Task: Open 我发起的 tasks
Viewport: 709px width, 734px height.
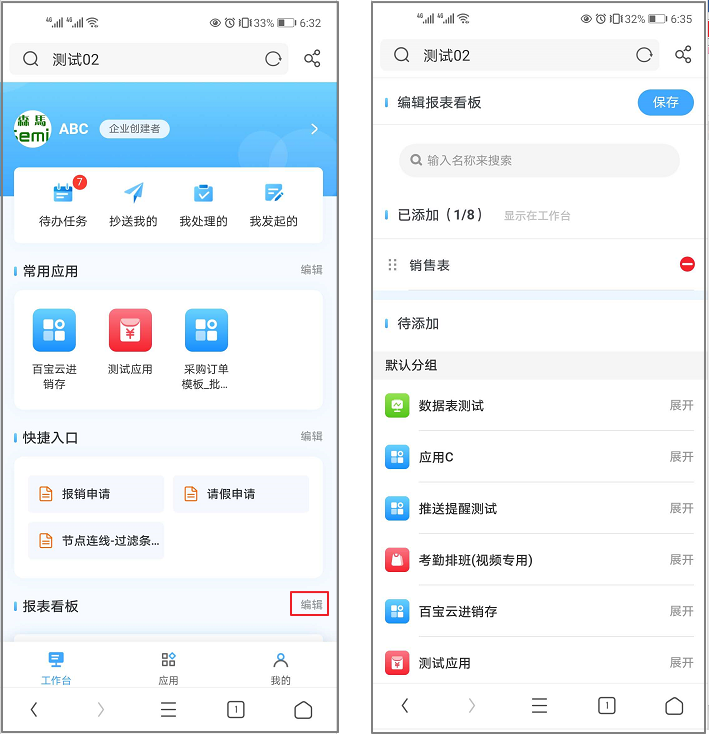Action: 273,203
